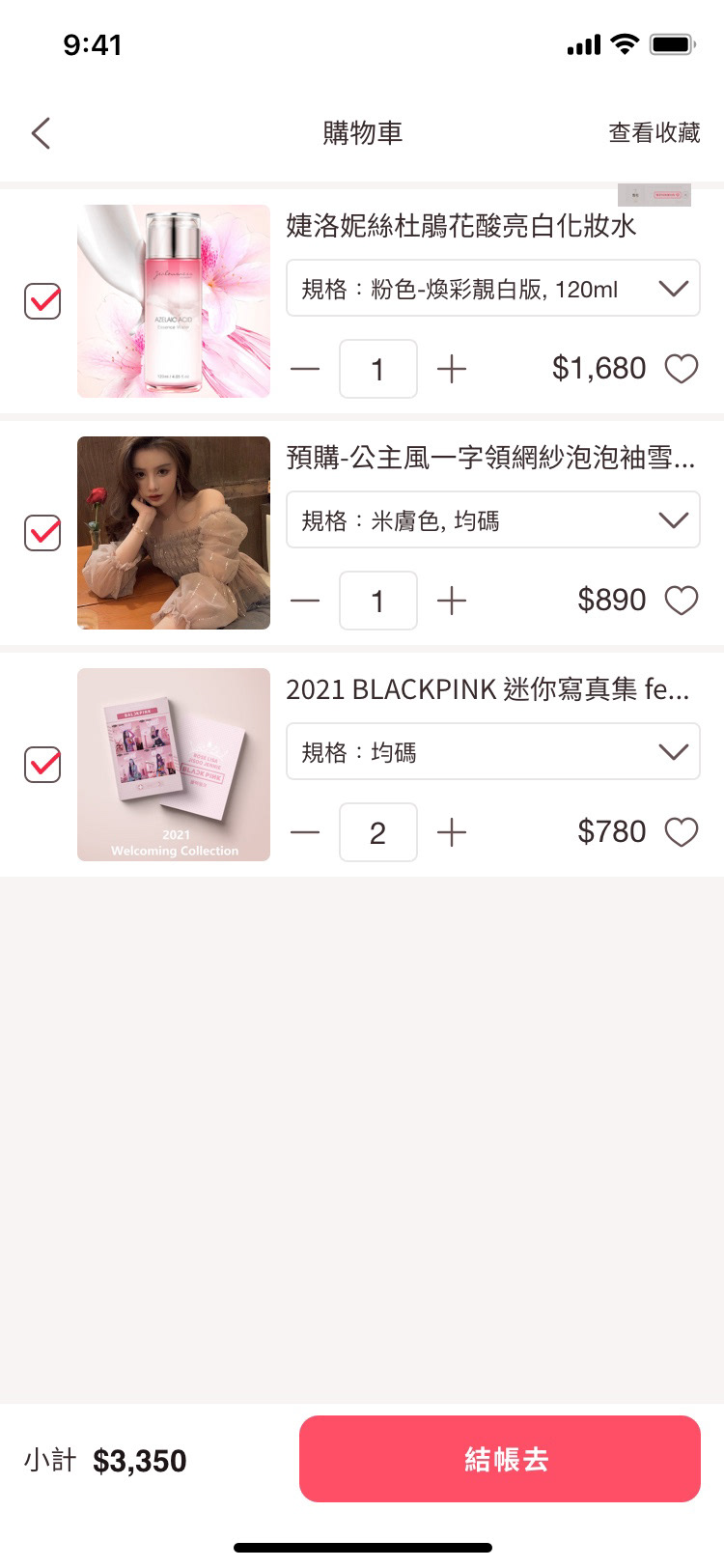Open the 婕洛妮絲 toner product image
This screenshot has height=1568, width=724.
[174, 301]
